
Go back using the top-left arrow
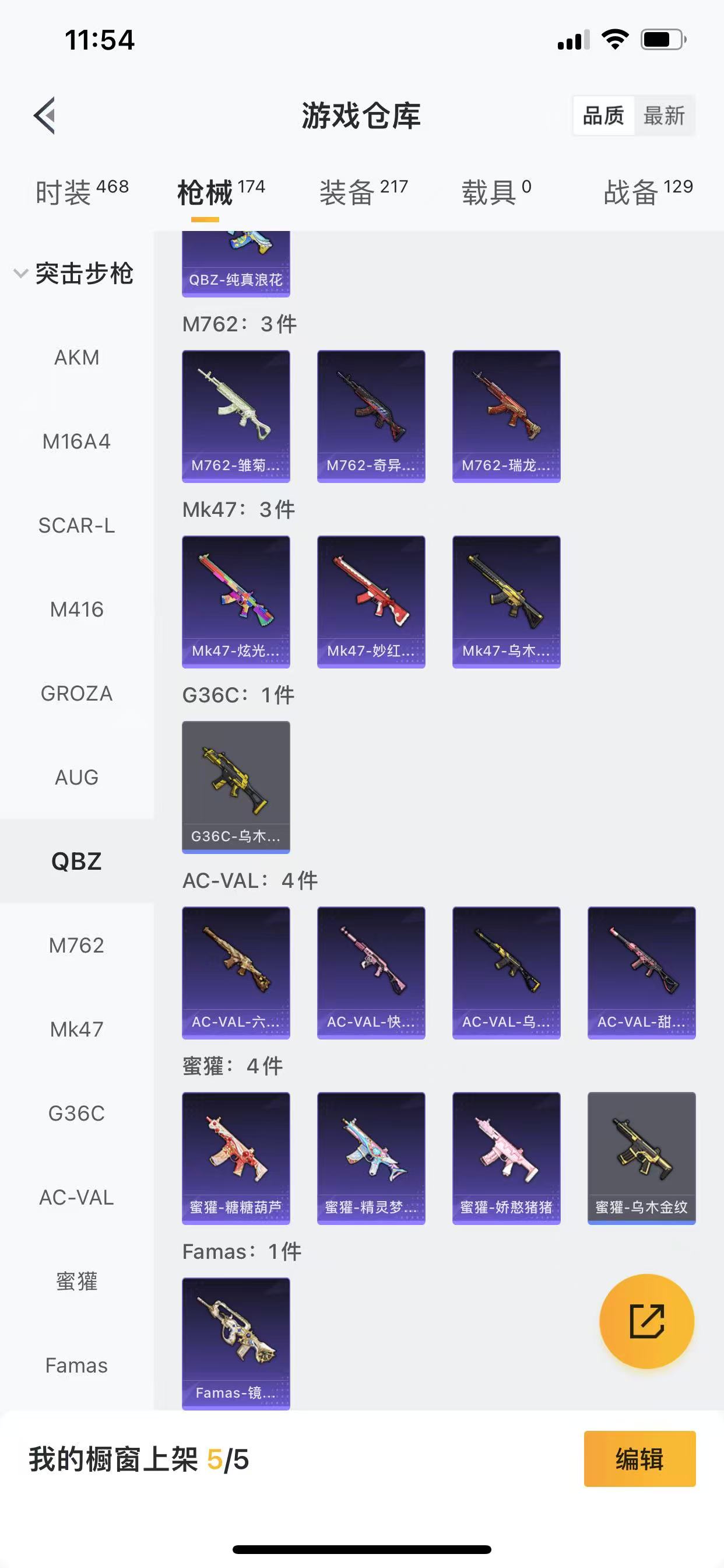[44, 115]
